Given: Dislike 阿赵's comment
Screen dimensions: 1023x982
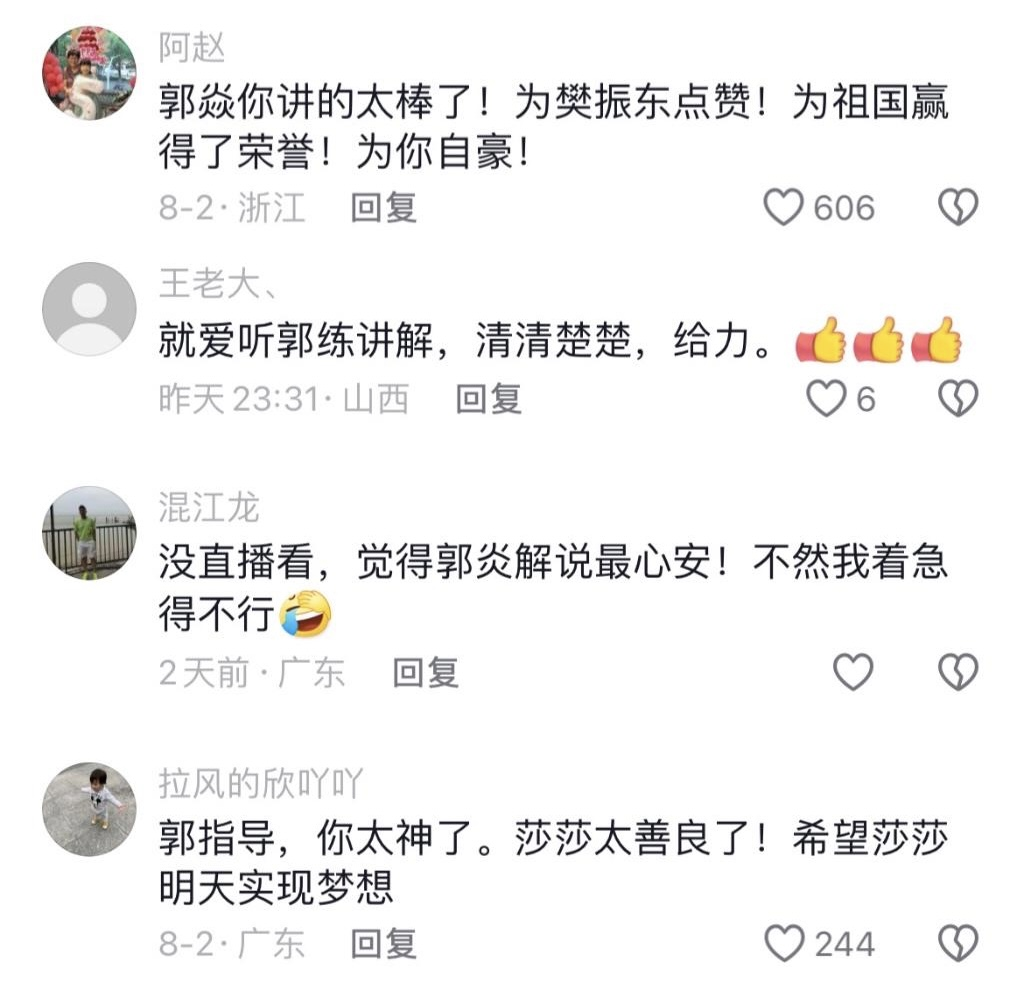Looking at the screenshot, I should (957, 208).
